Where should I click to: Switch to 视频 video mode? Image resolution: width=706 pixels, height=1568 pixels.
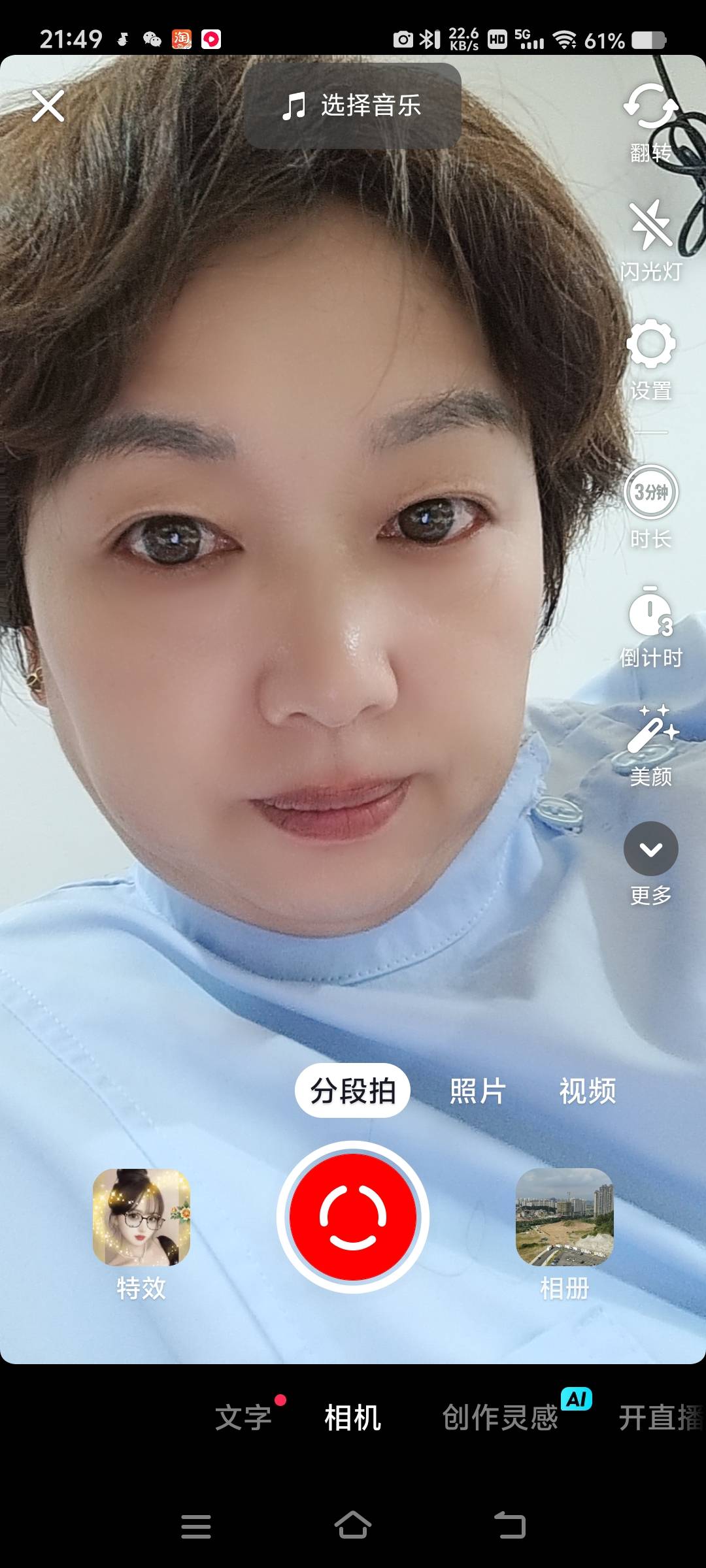[587, 1091]
